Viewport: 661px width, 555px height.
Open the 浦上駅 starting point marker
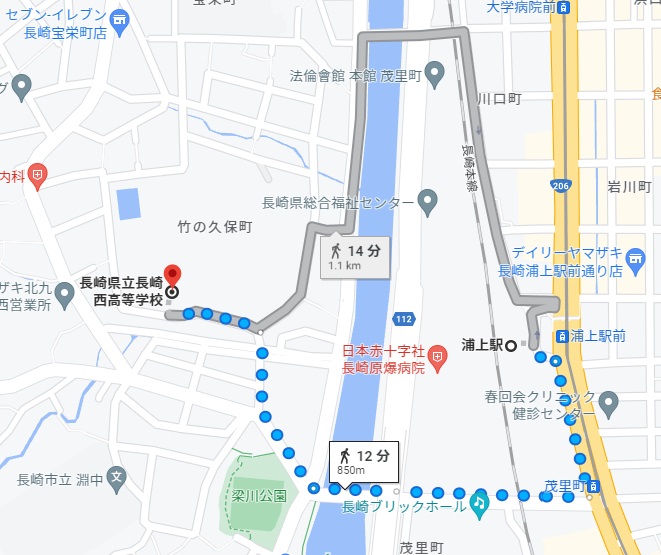511,346
